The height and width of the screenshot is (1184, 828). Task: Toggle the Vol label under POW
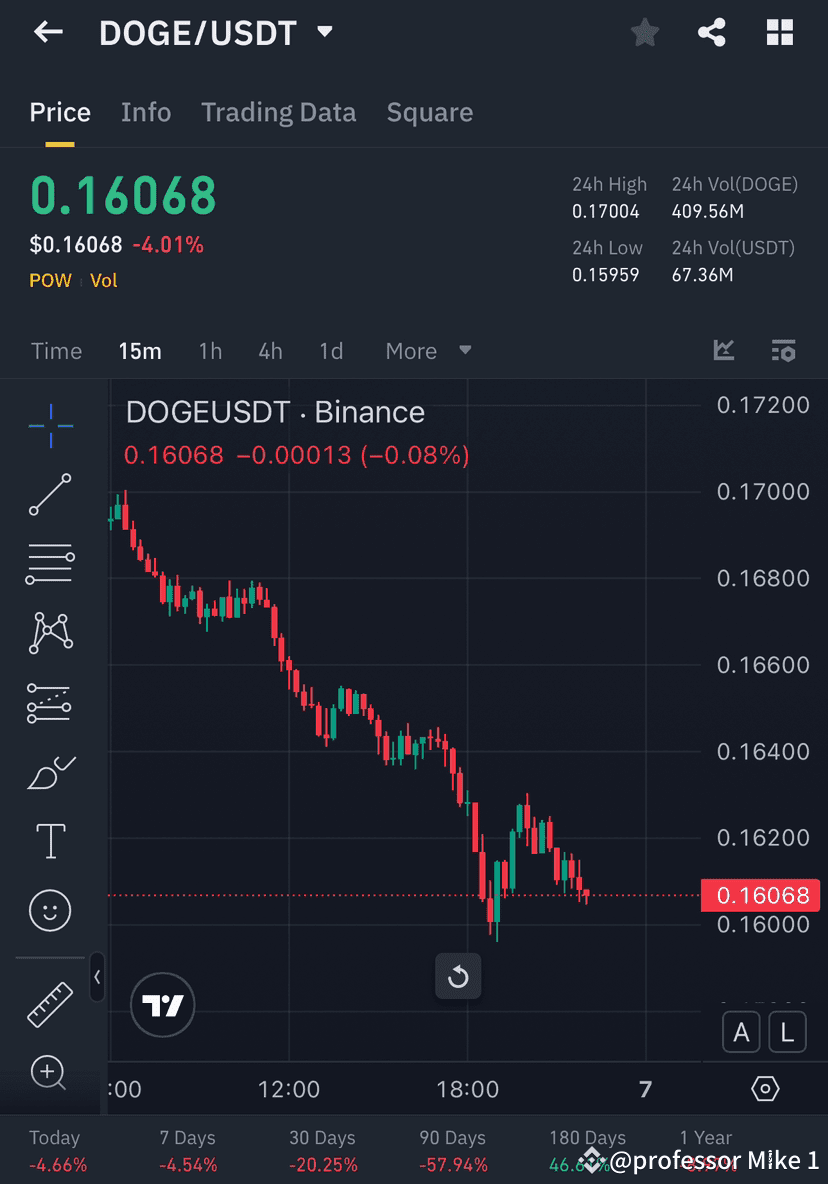coord(104,280)
